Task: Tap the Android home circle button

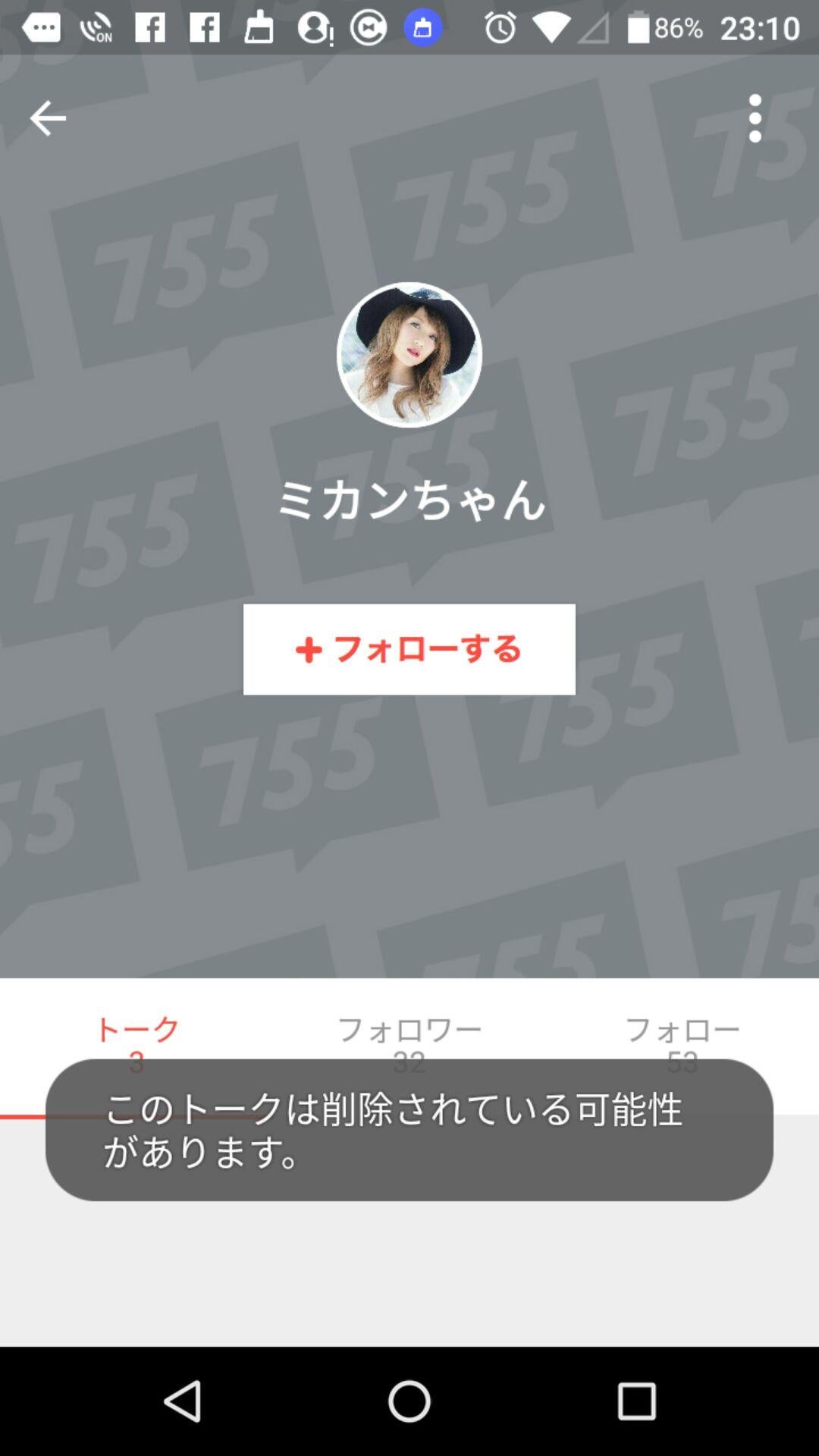Action: [409, 1399]
